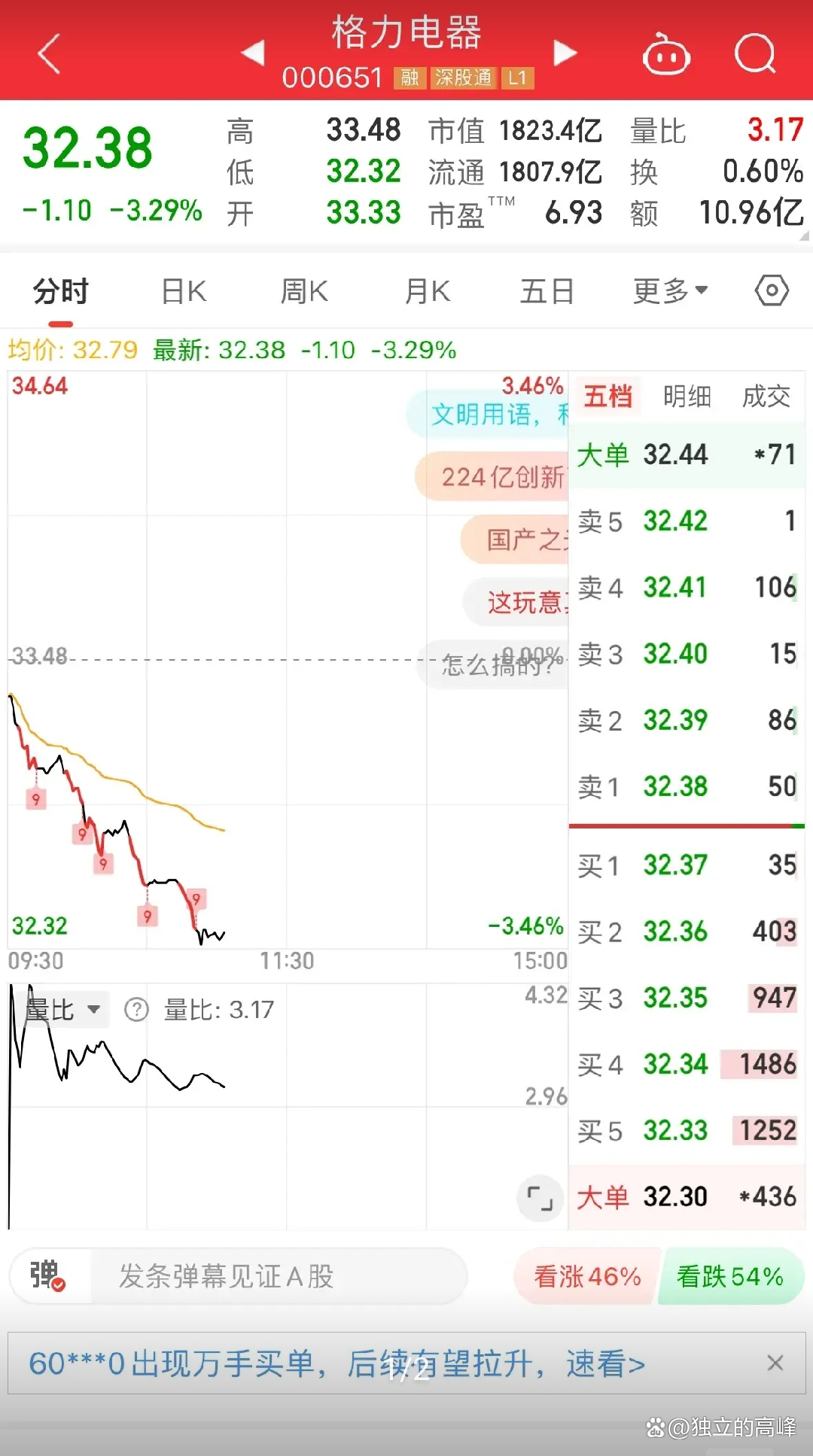Expand the 更多 dropdown
This screenshot has height=1456, width=813.
click(670, 291)
